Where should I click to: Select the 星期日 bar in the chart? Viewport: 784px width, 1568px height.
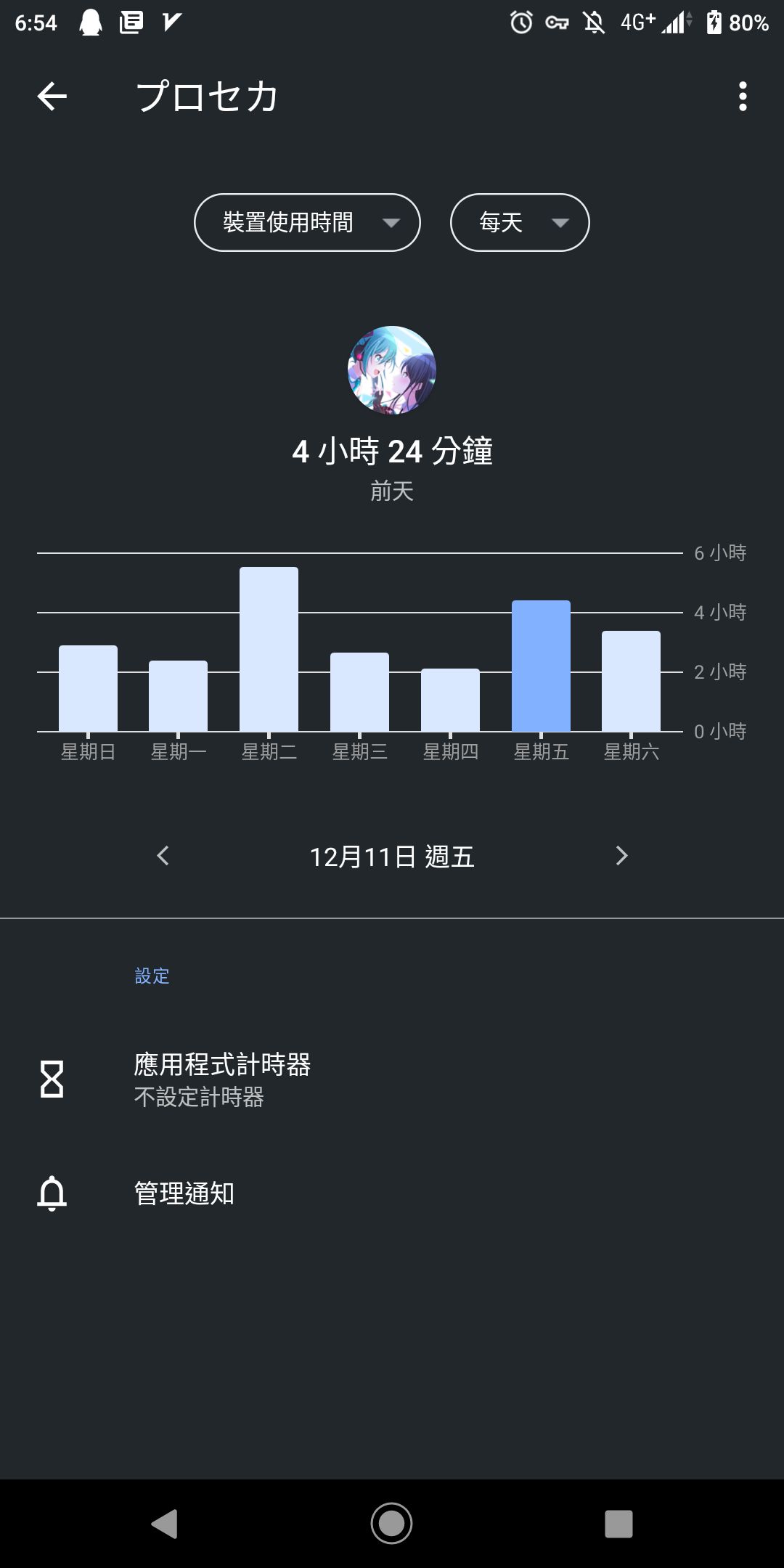click(88, 688)
